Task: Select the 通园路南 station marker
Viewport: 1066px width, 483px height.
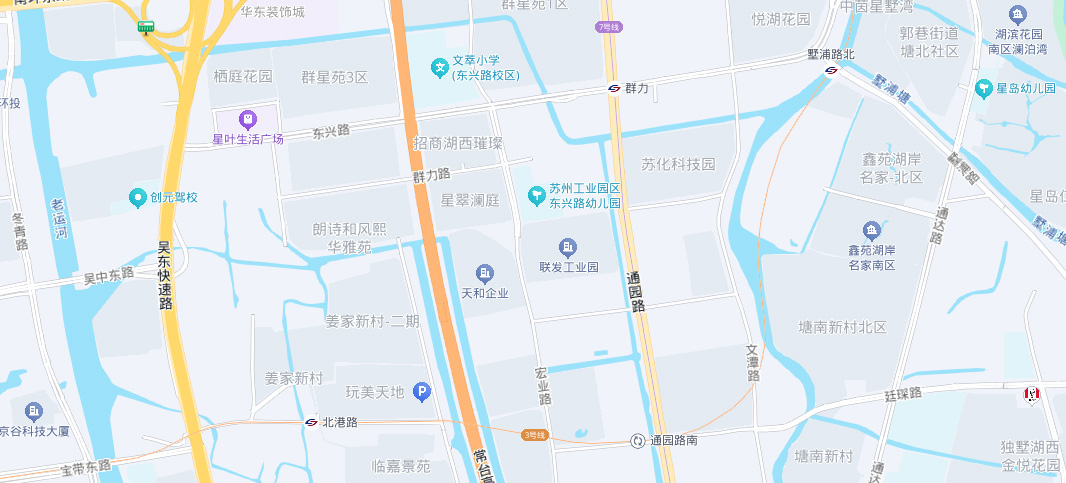Action: click(638, 440)
